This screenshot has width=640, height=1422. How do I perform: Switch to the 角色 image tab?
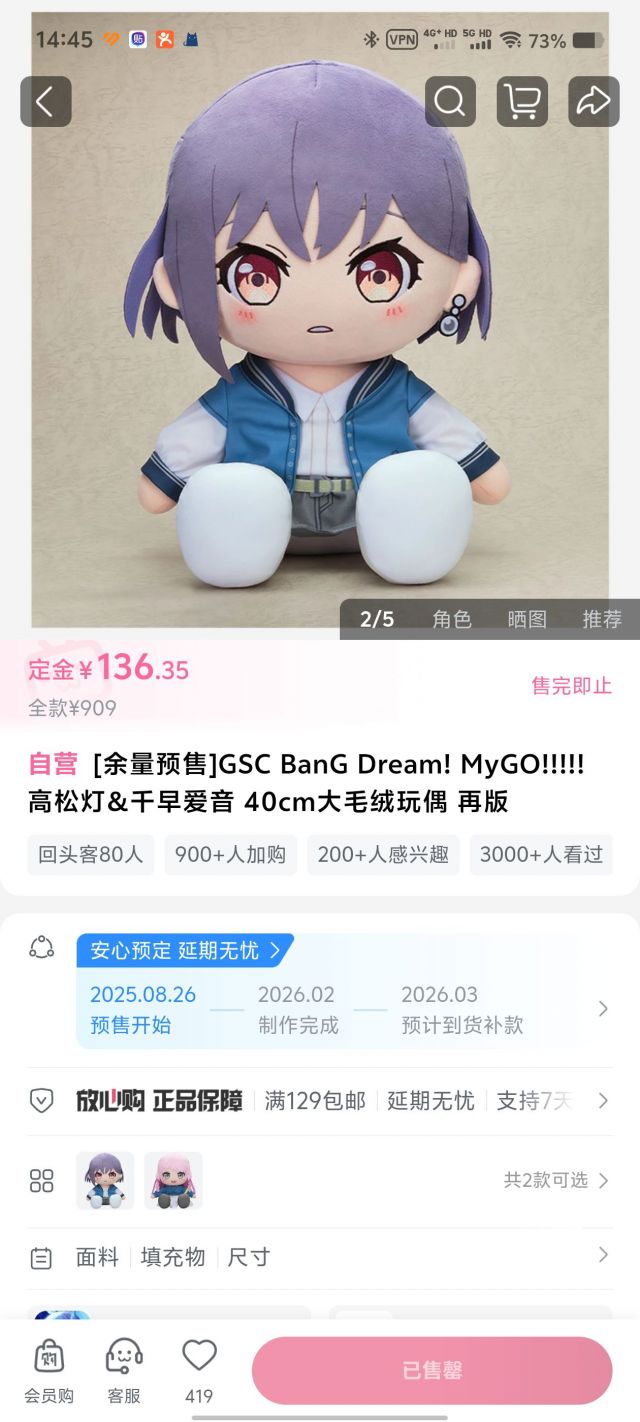[451, 619]
